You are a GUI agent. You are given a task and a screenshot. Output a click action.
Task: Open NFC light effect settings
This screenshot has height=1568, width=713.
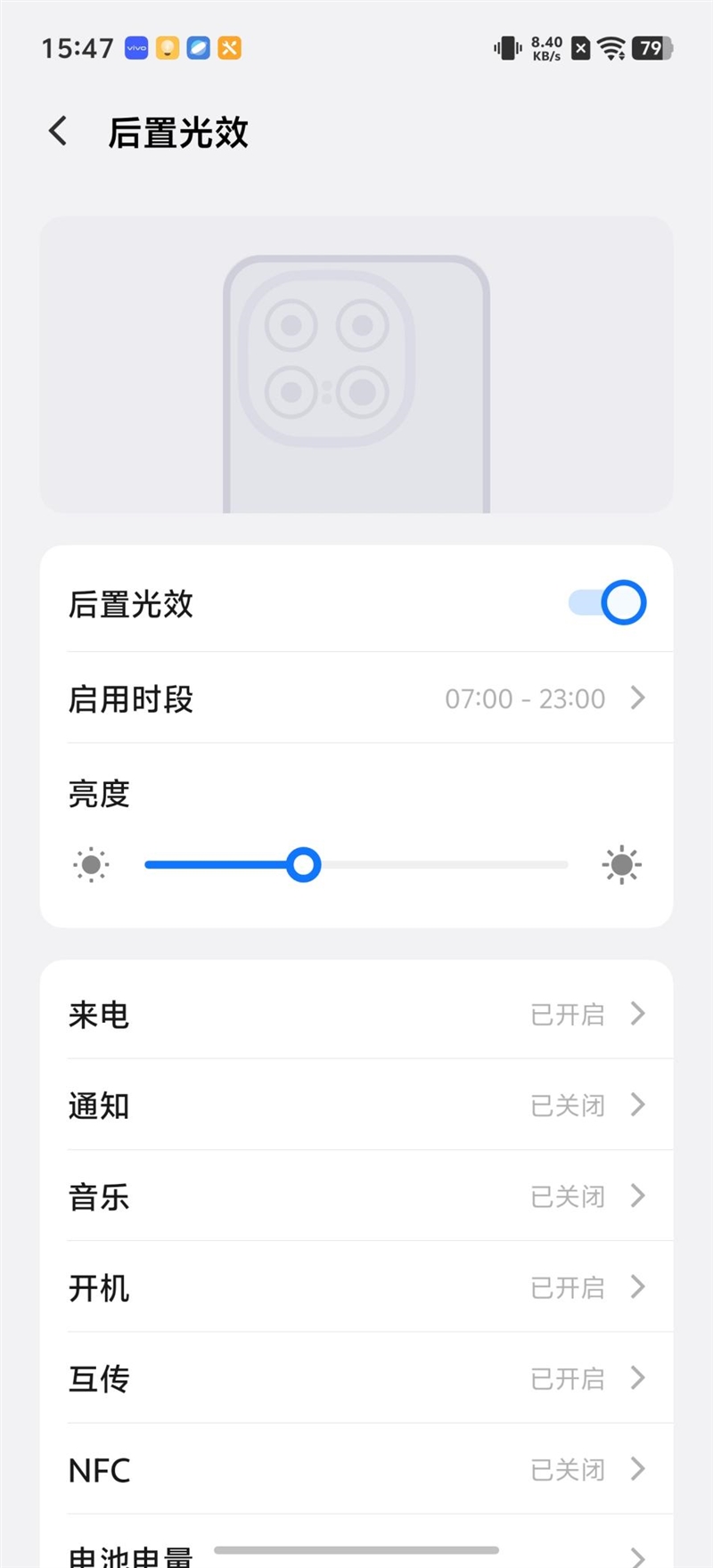356,1469
